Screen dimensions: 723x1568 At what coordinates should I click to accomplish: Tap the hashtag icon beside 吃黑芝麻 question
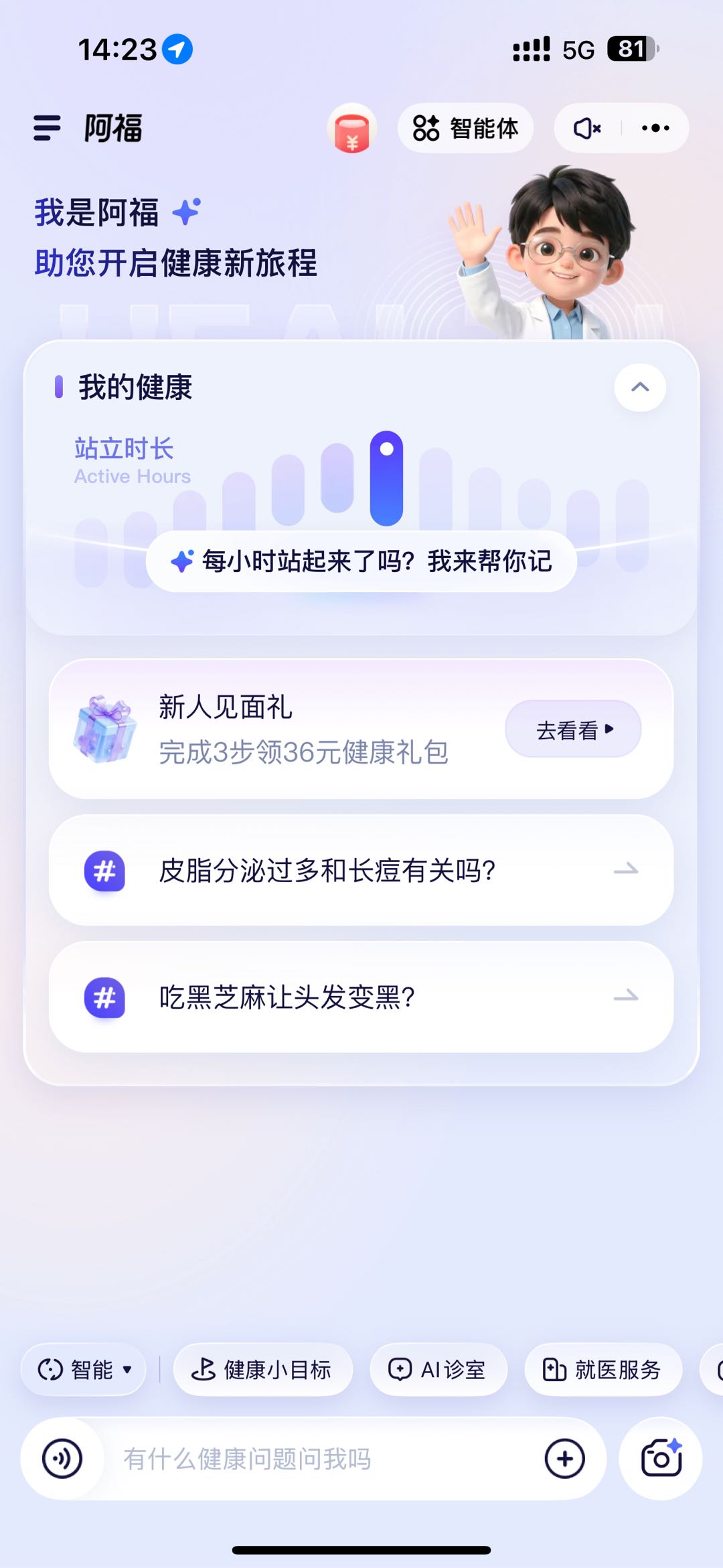pyautogui.click(x=103, y=999)
